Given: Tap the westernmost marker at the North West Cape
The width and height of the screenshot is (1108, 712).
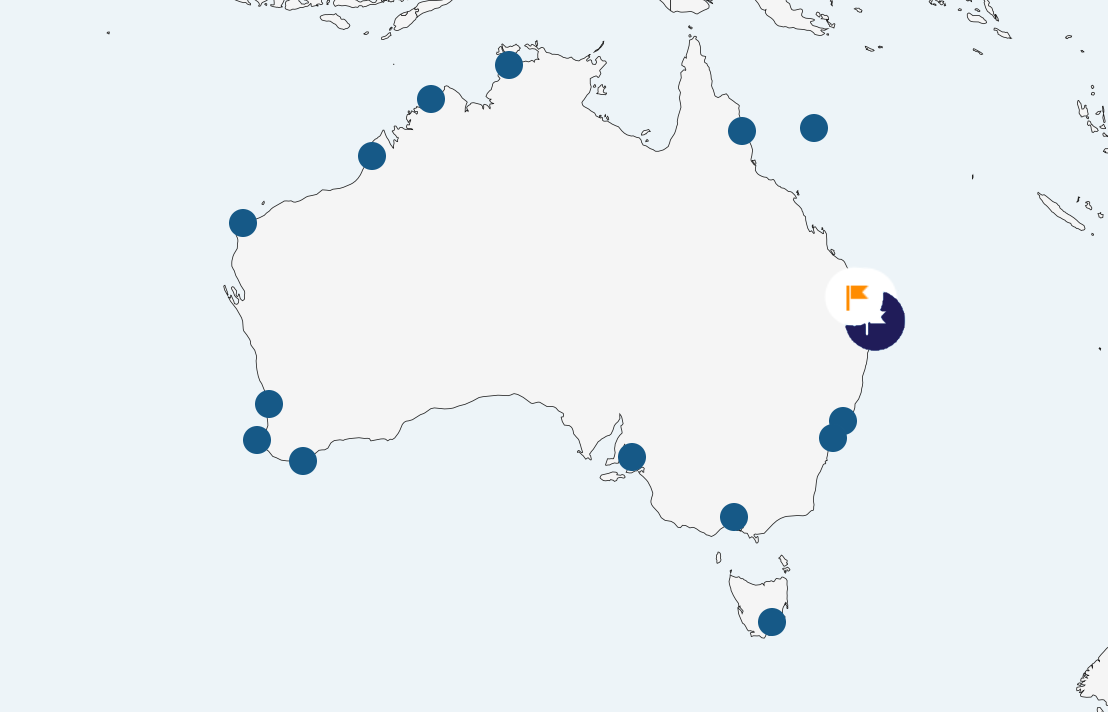Looking at the screenshot, I should click(243, 223).
